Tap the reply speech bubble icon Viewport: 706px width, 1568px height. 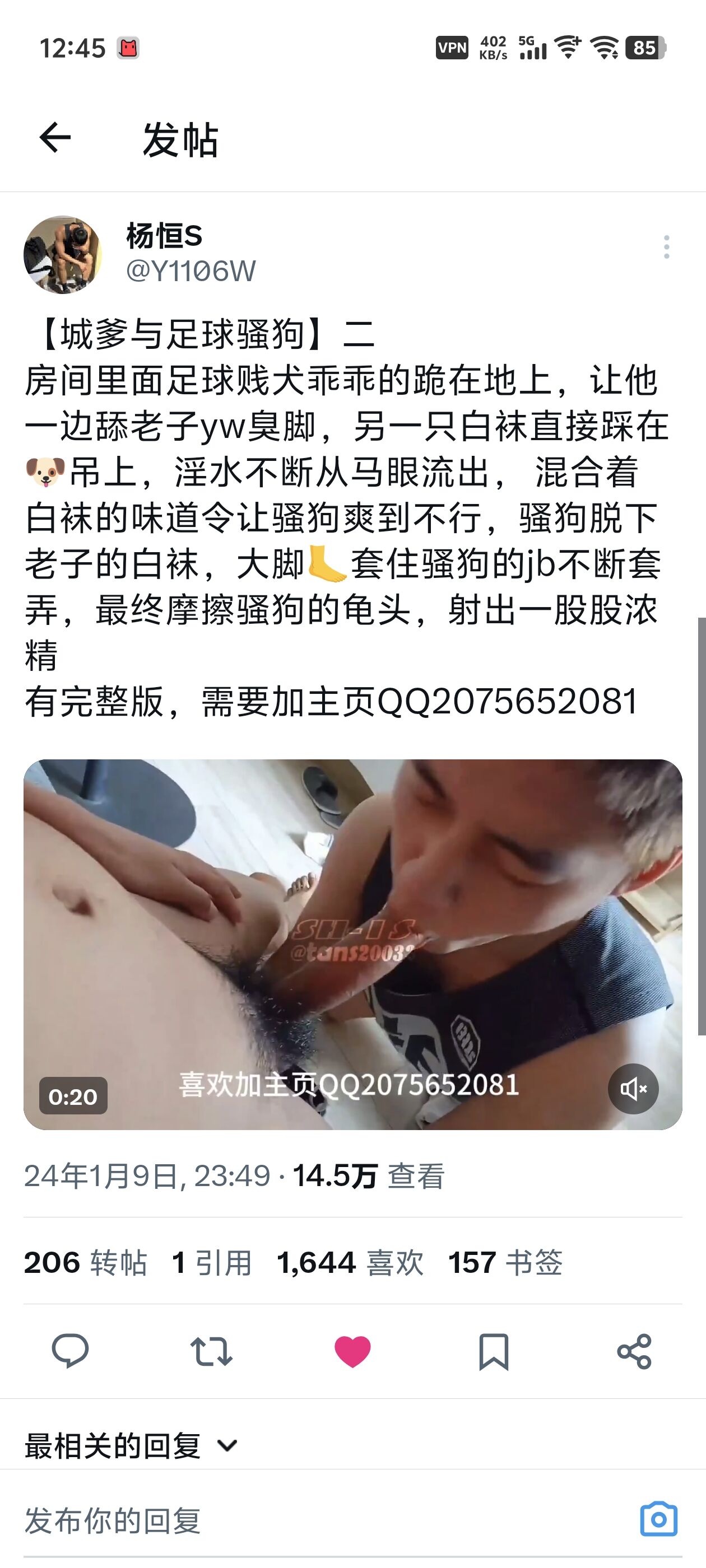[70, 1351]
